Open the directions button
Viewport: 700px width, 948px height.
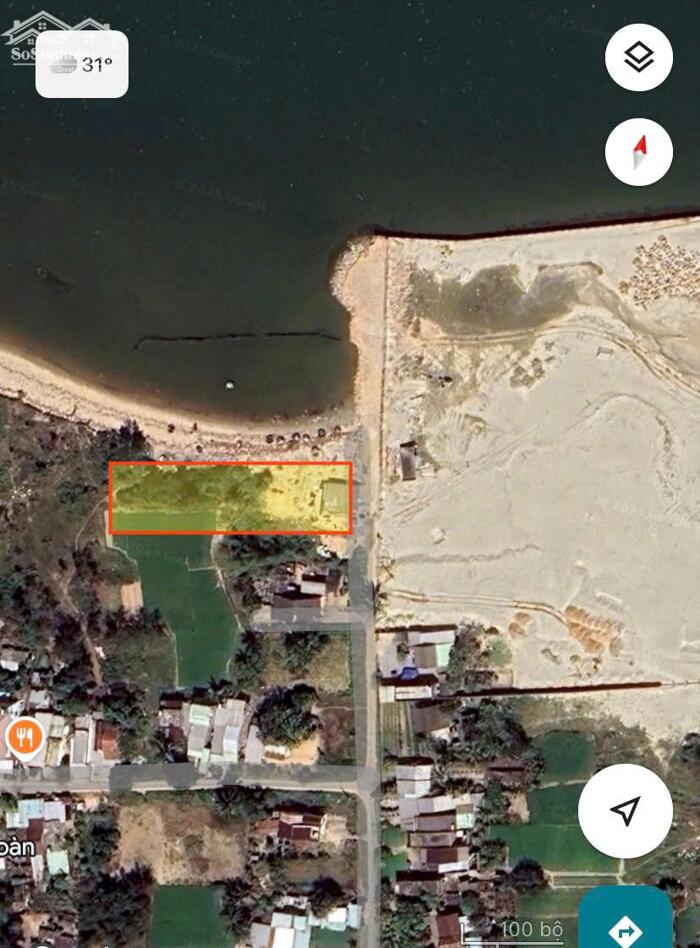(x=627, y=922)
